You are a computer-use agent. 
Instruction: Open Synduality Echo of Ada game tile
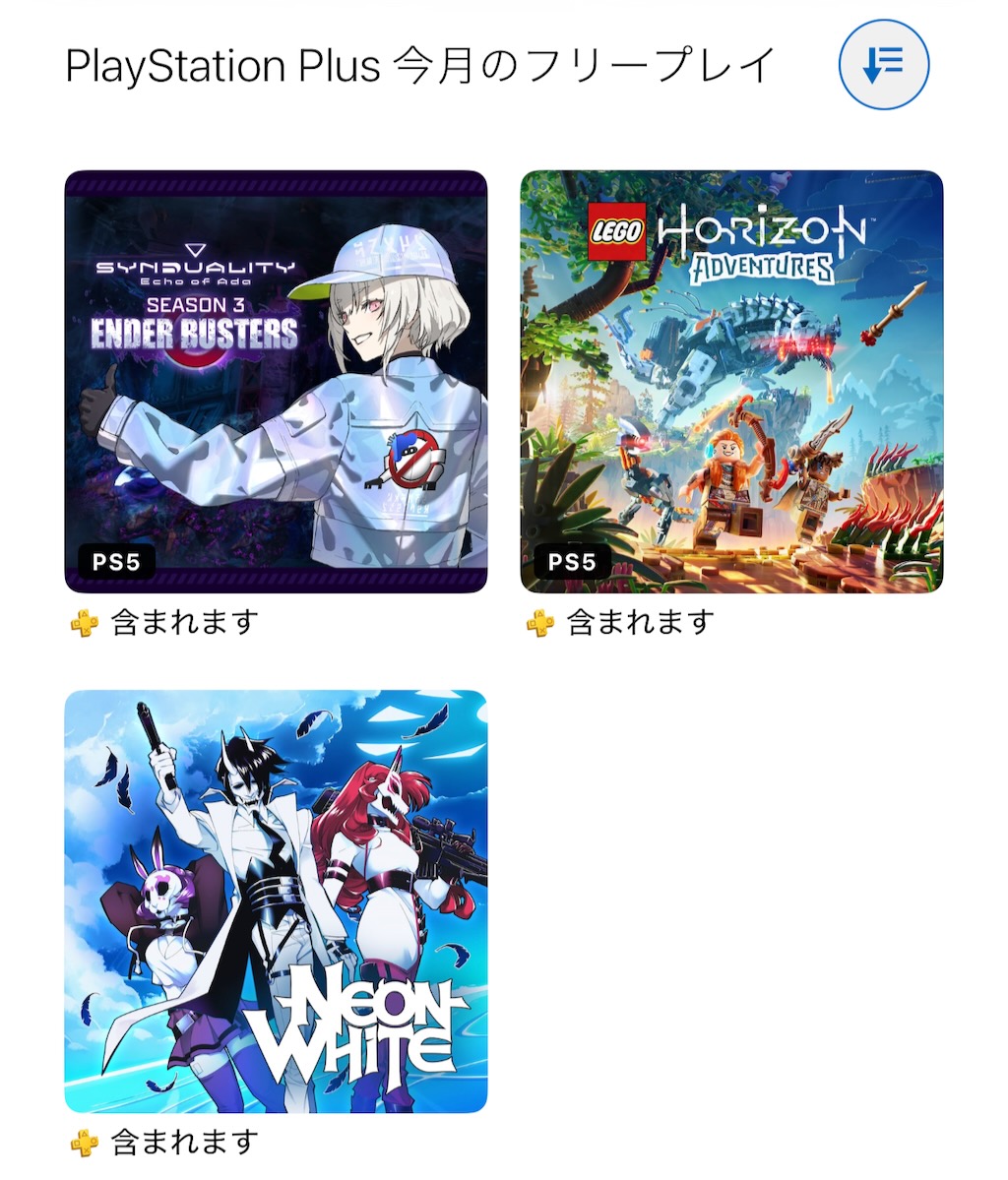click(x=276, y=382)
